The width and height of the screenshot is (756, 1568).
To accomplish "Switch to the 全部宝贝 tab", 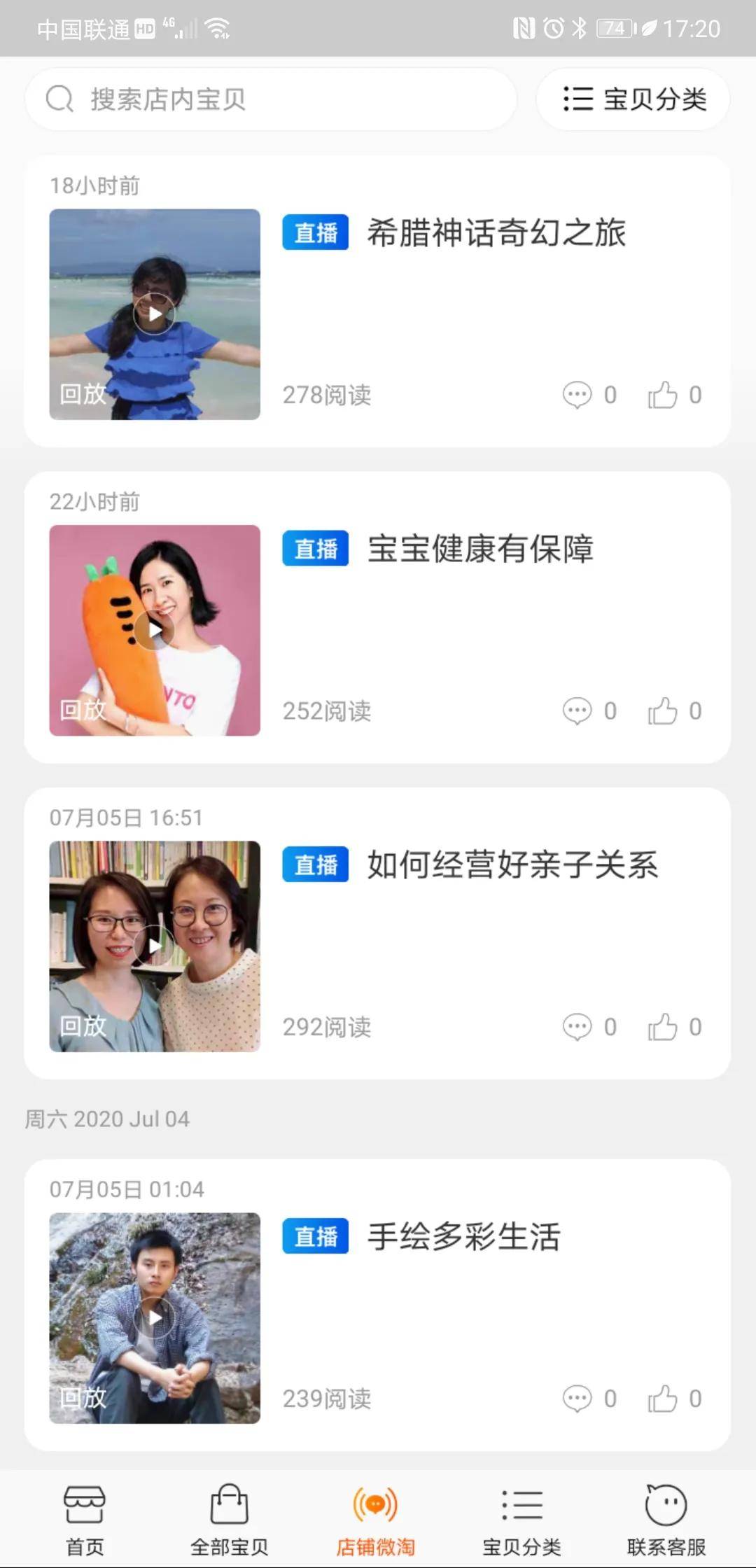I will 228,1519.
